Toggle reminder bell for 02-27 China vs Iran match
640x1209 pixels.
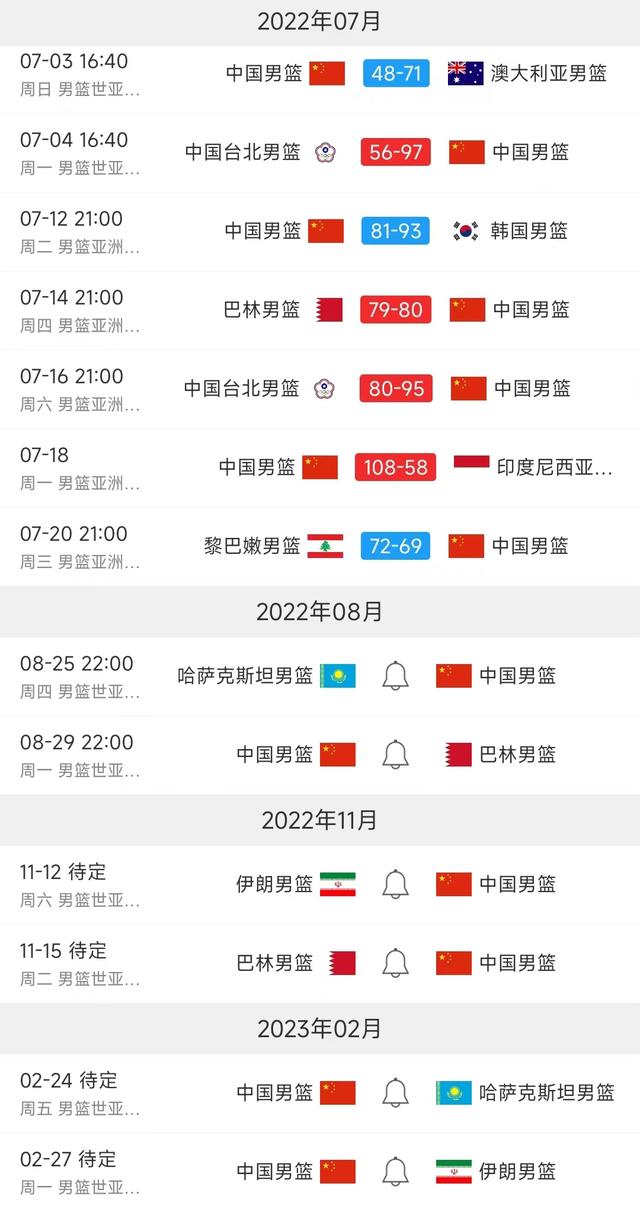395,1171
